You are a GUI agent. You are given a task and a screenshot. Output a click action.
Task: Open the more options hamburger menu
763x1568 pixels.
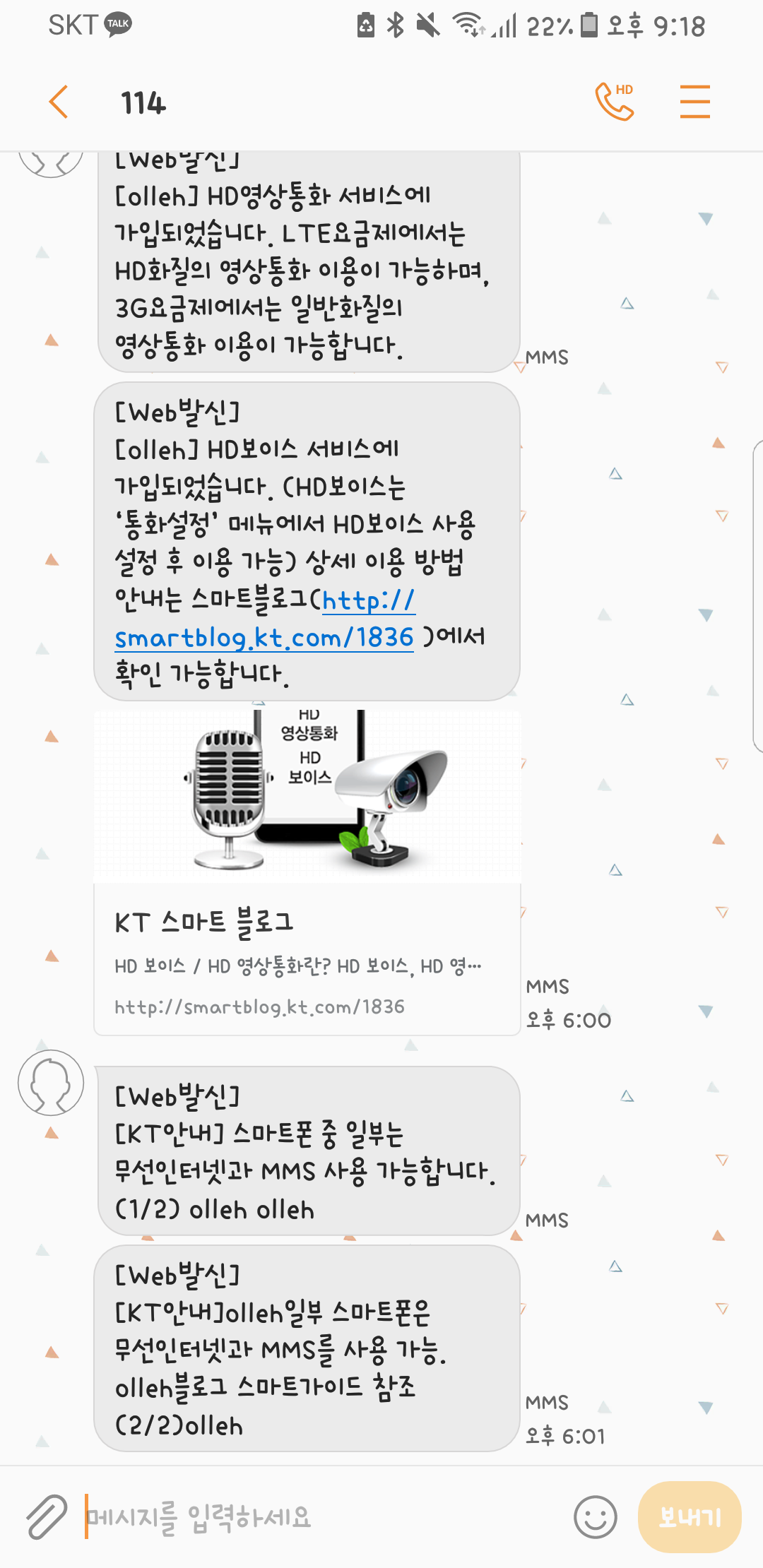click(x=695, y=101)
